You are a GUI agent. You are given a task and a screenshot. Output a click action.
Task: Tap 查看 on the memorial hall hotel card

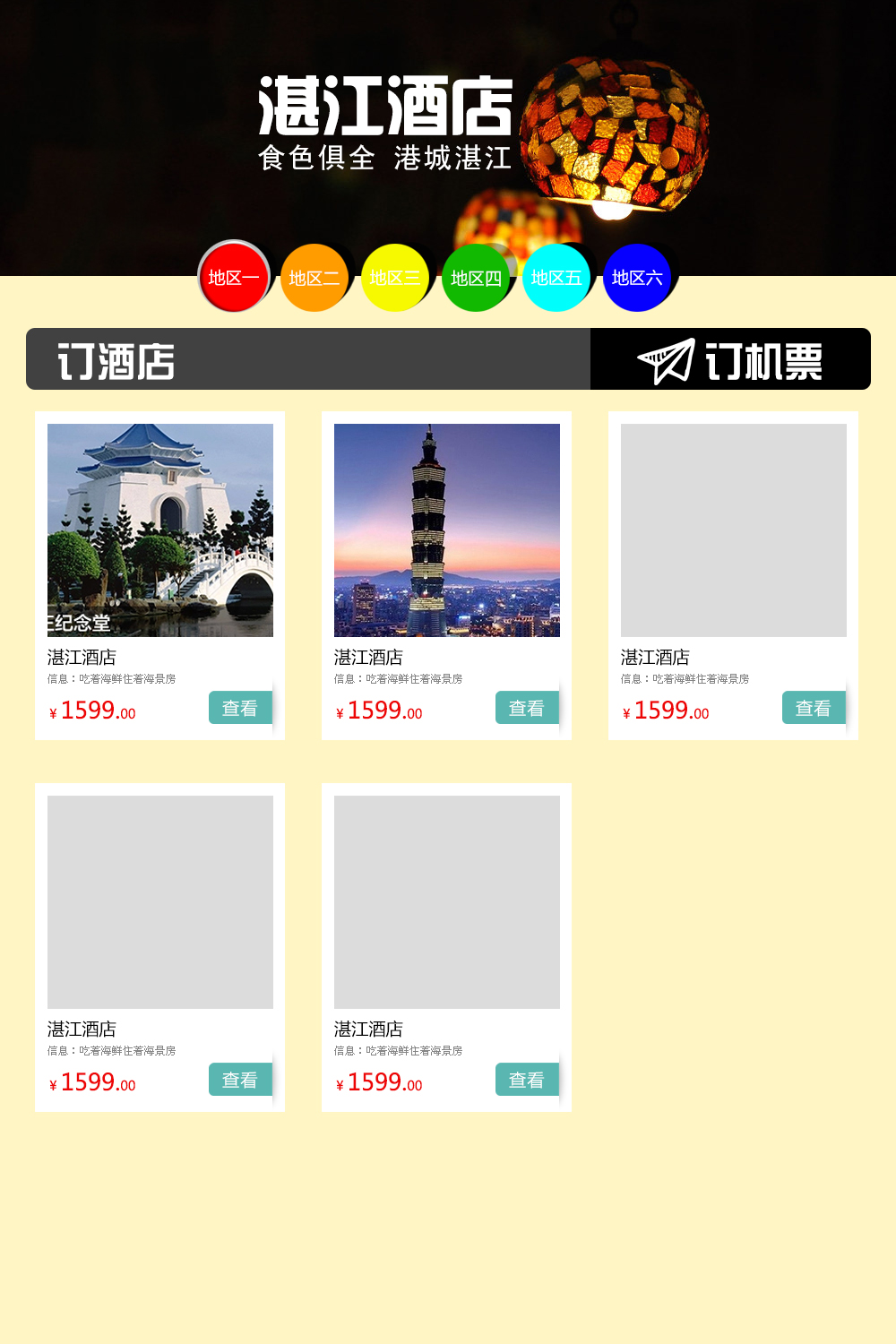pos(240,708)
